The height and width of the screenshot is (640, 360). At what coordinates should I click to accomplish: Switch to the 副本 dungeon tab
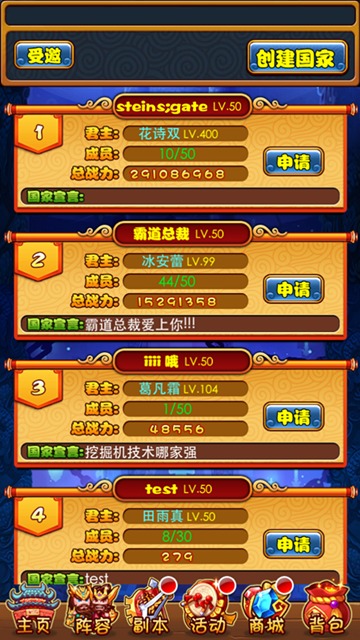click(151, 610)
